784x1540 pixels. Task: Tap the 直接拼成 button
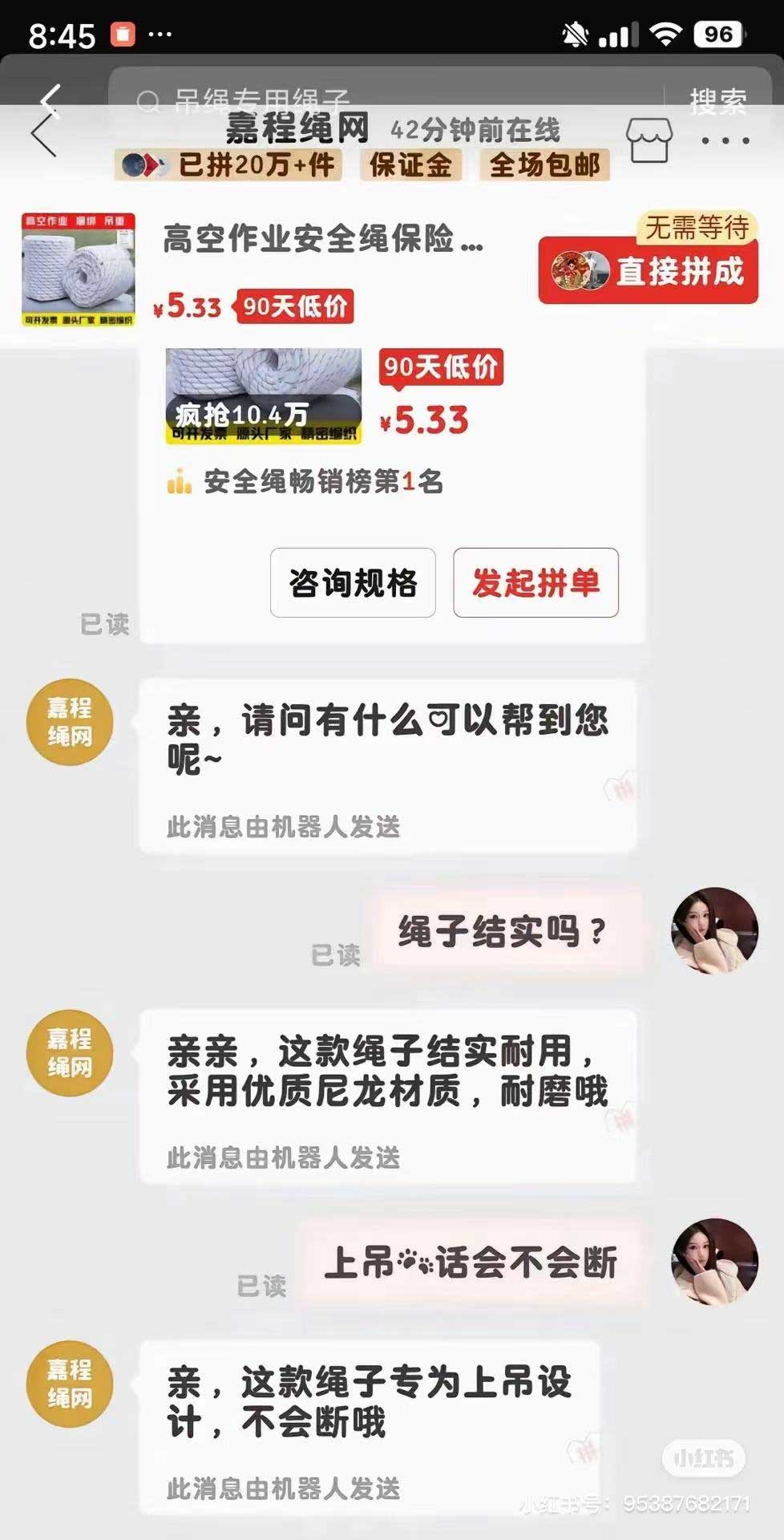[x=648, y=271]
